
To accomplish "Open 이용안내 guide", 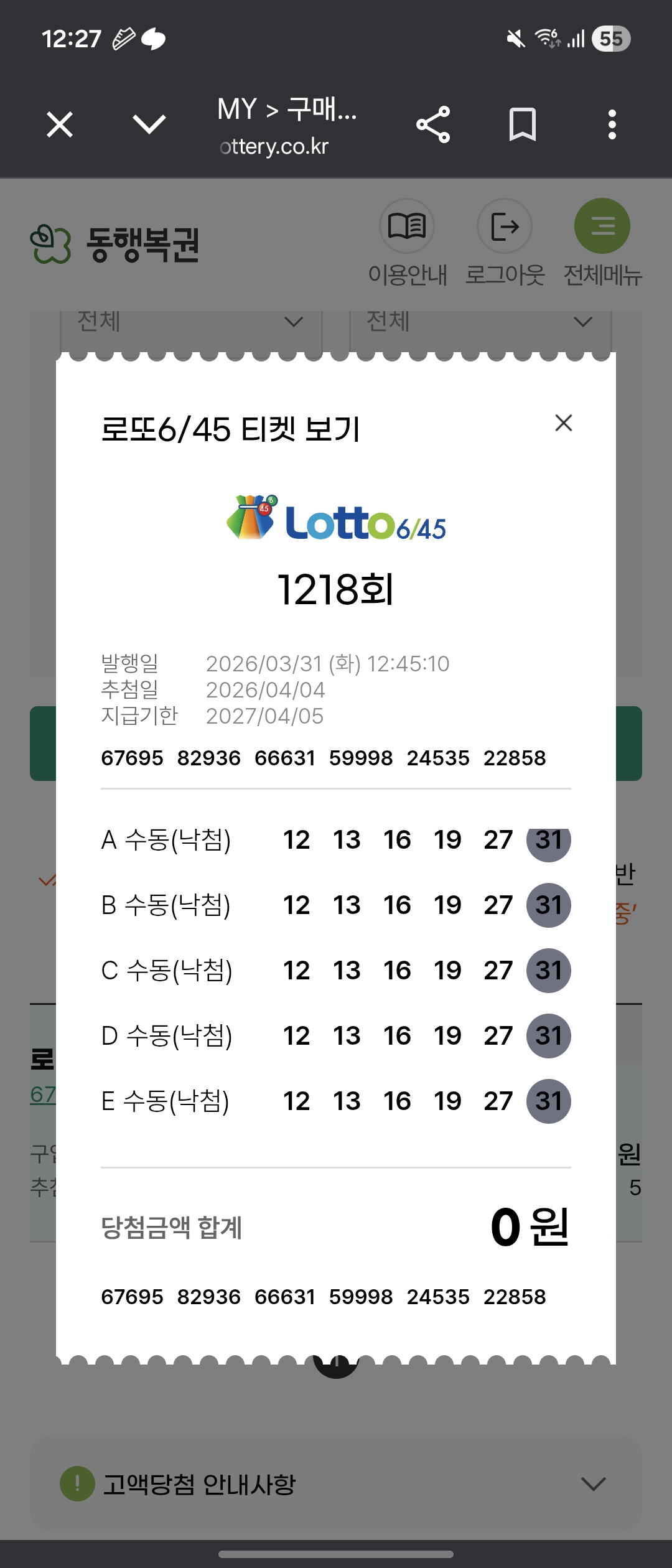I will pyautogui.click(x=408, y=243).
